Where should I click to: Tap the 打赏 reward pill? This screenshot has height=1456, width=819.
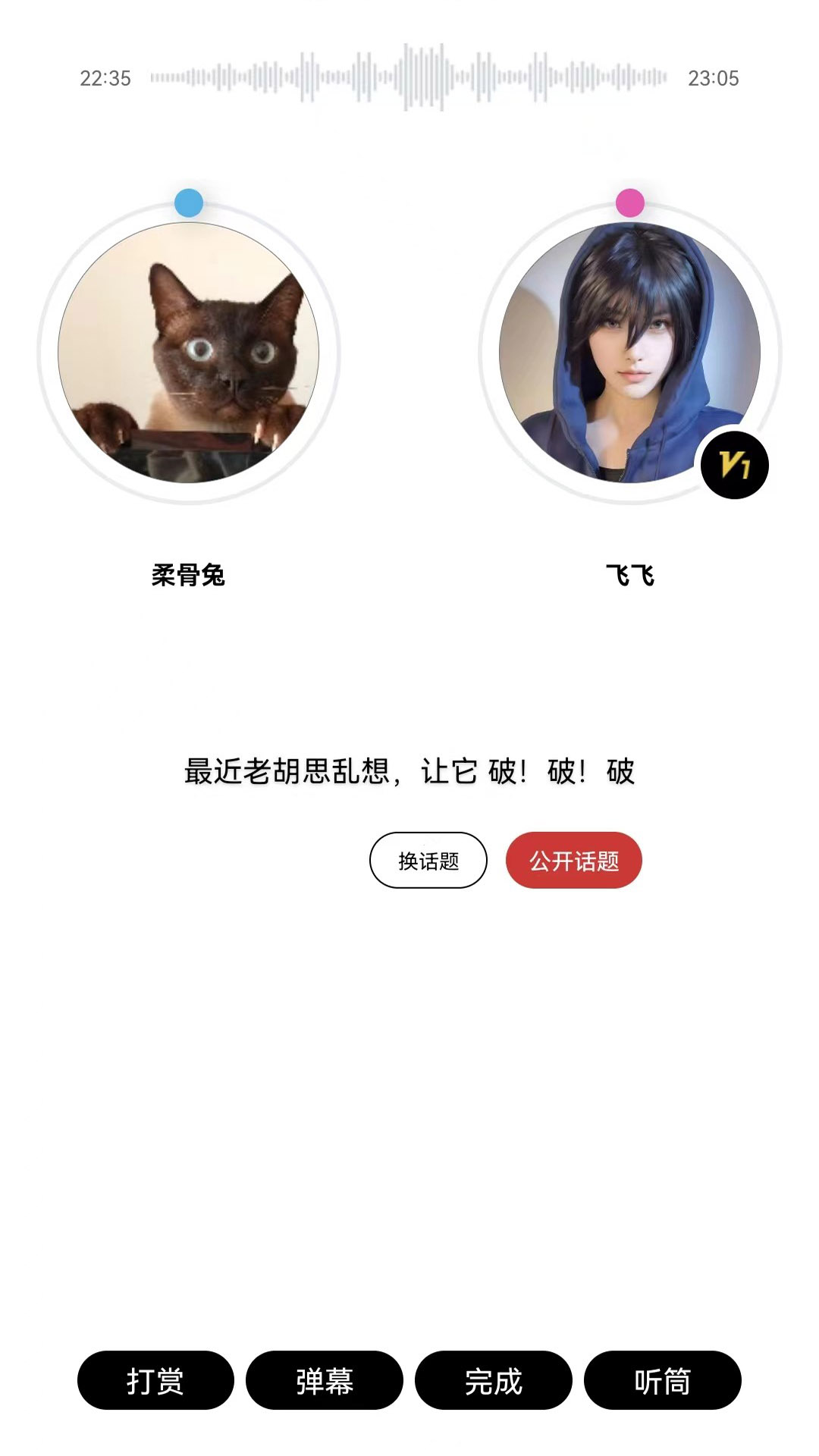(x=155, y=1382)
